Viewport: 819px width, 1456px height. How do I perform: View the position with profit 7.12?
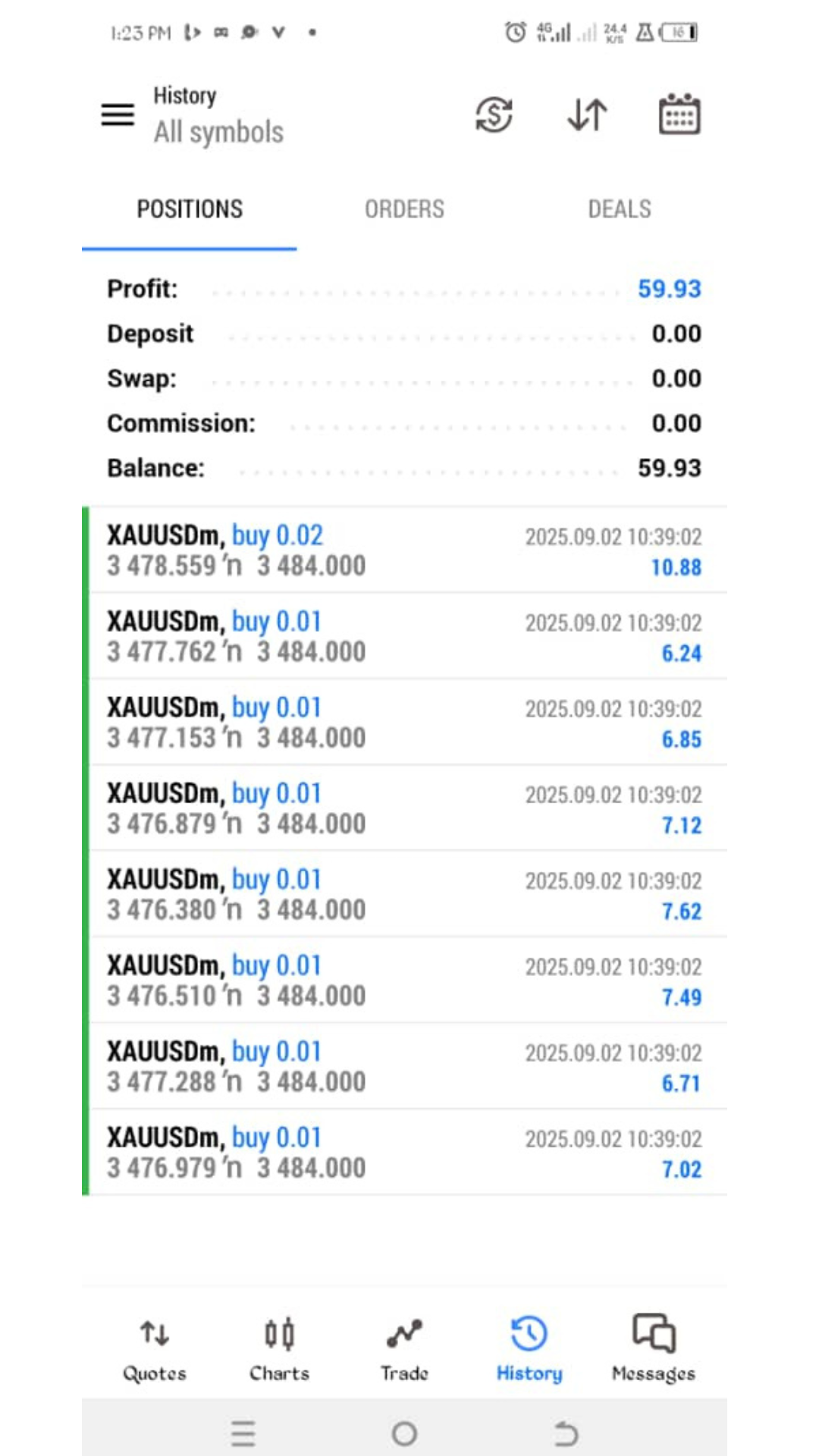click(404, 808)
